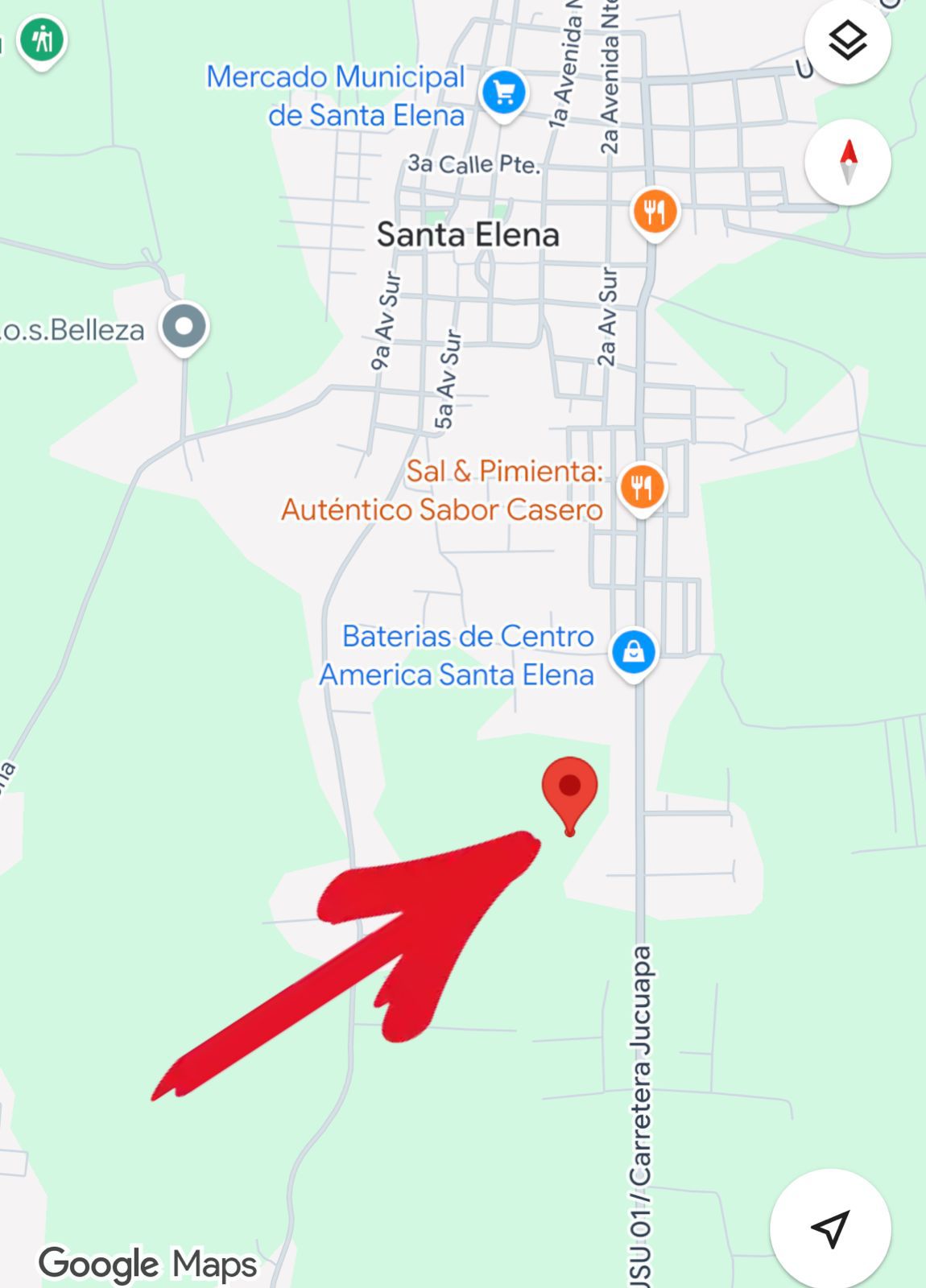This screenshot has height=1288, width=926.
Task: Tap the compass to reset north
Action: point(847,161)
